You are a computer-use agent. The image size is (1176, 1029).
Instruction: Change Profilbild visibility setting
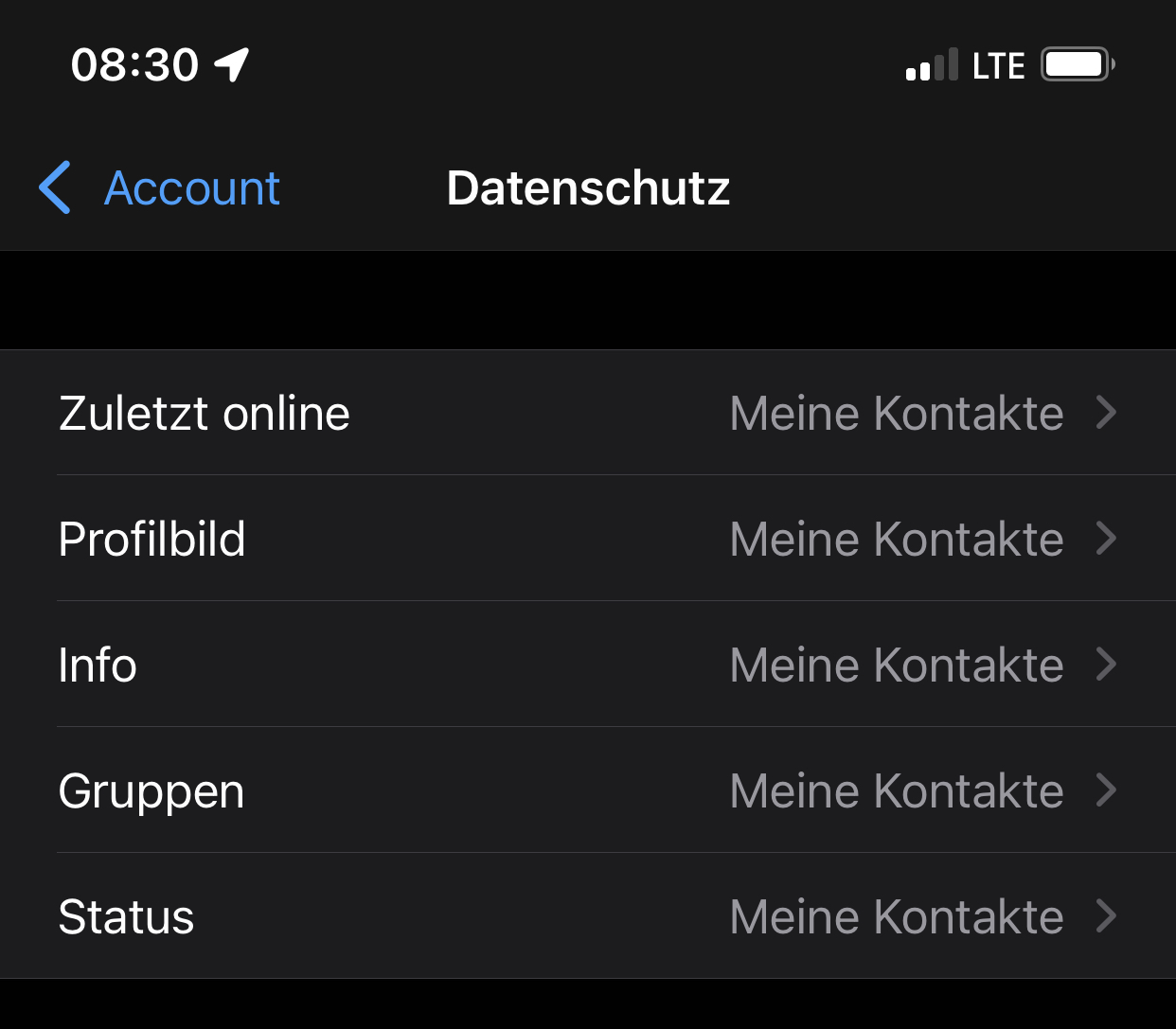coord(587,539)
